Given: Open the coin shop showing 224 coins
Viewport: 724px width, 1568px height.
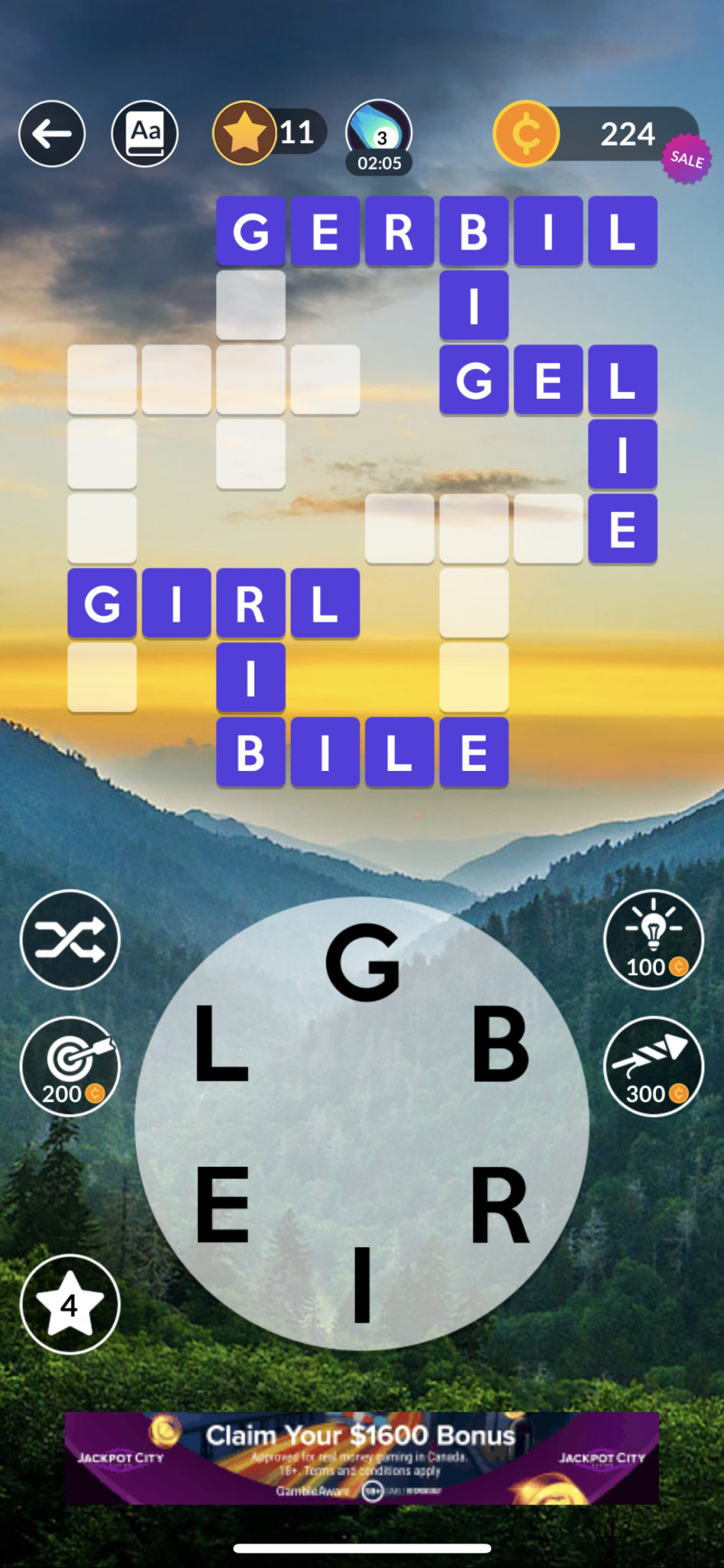Looking at the screenshot, I should pos(597,135).
